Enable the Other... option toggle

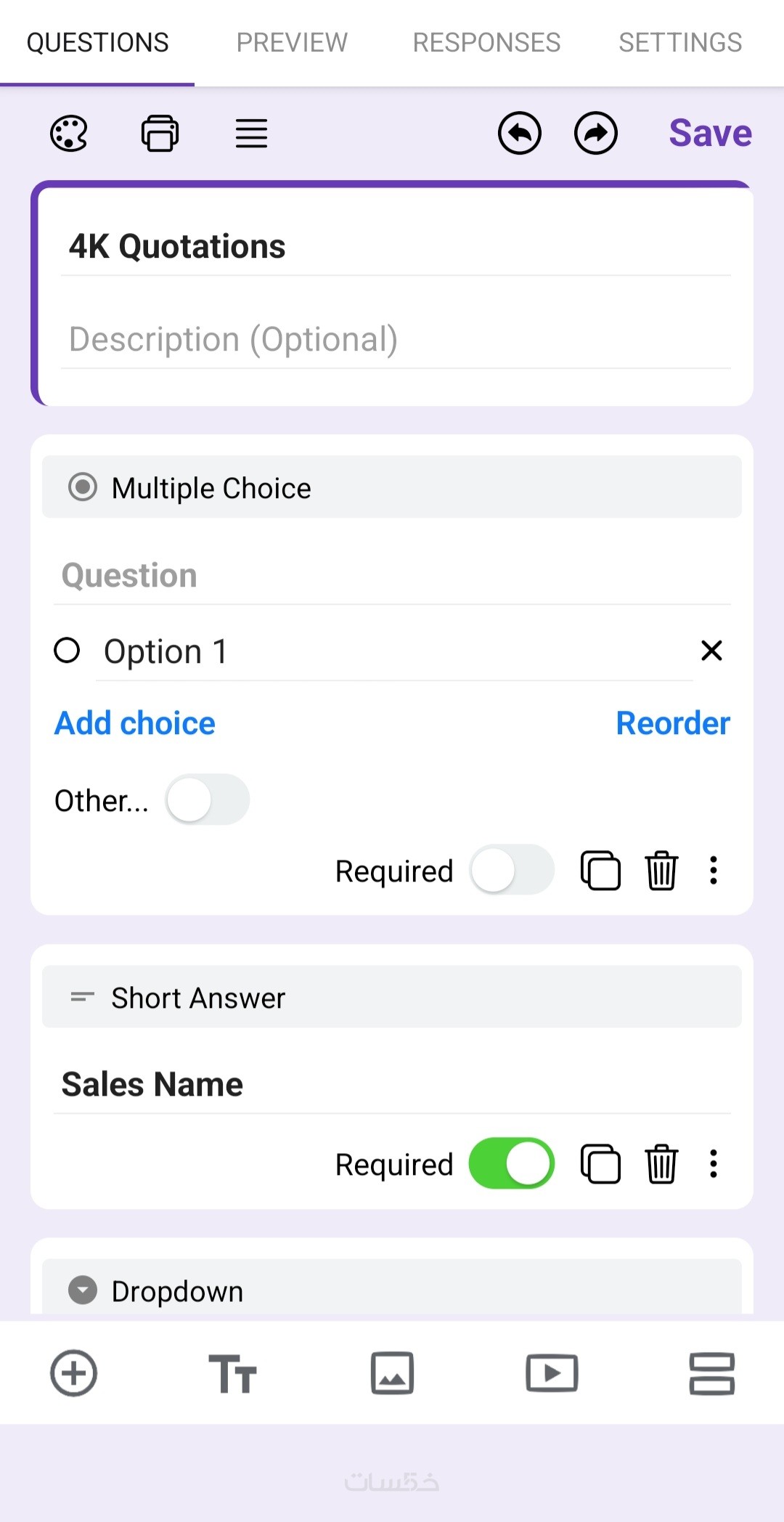[207, 799]
